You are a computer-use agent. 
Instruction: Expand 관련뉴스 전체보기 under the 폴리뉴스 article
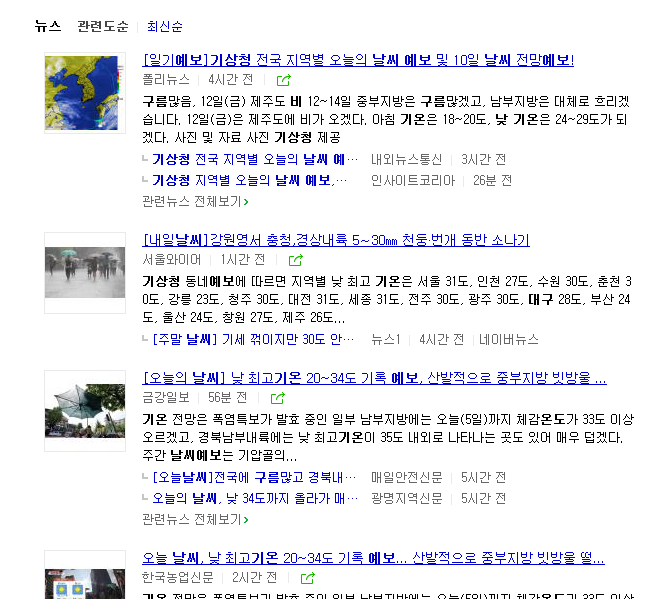point(195,201)
